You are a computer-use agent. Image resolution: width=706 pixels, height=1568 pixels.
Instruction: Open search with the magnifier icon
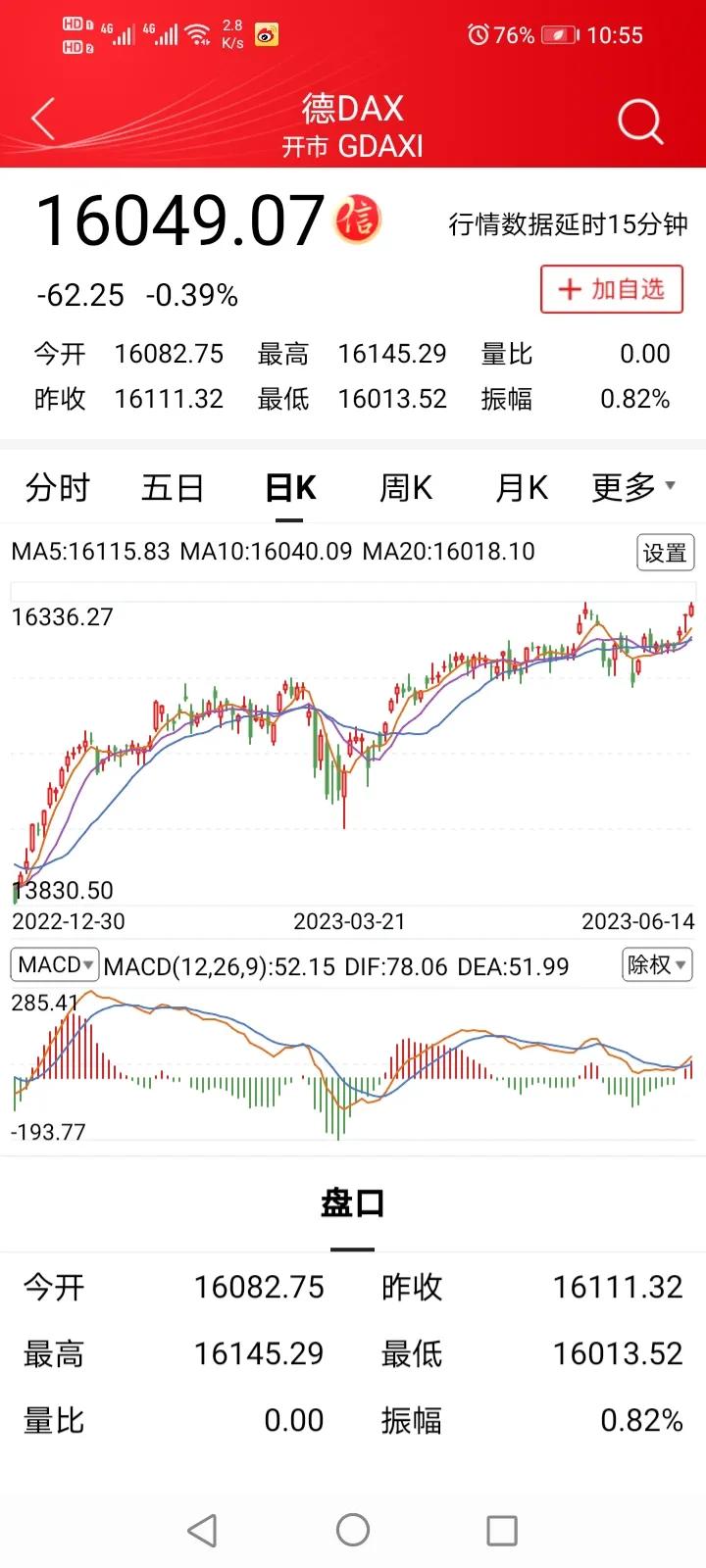[x=640, y=121]
